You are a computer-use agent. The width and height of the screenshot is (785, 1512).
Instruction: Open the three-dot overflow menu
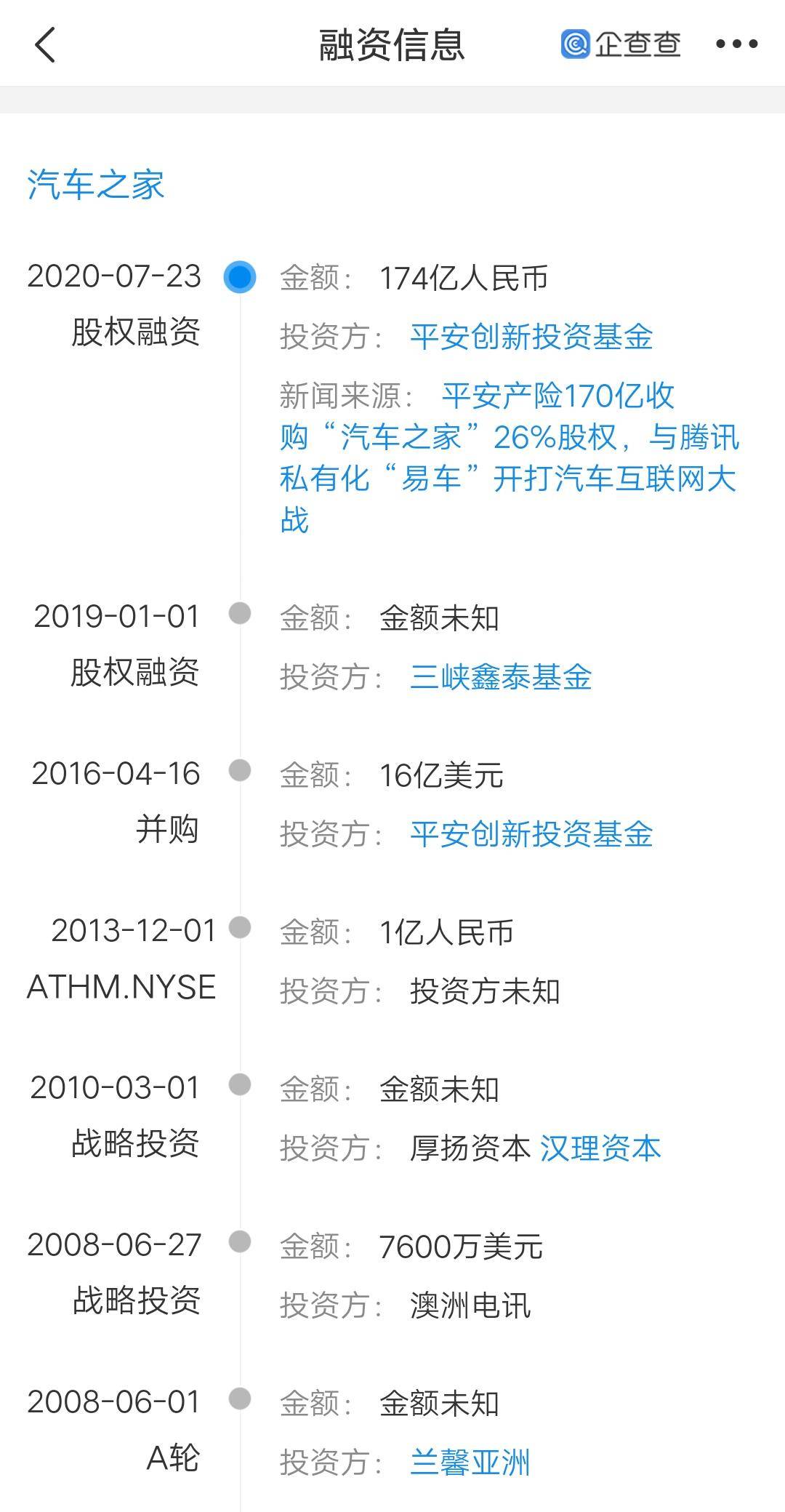point(736,44)
